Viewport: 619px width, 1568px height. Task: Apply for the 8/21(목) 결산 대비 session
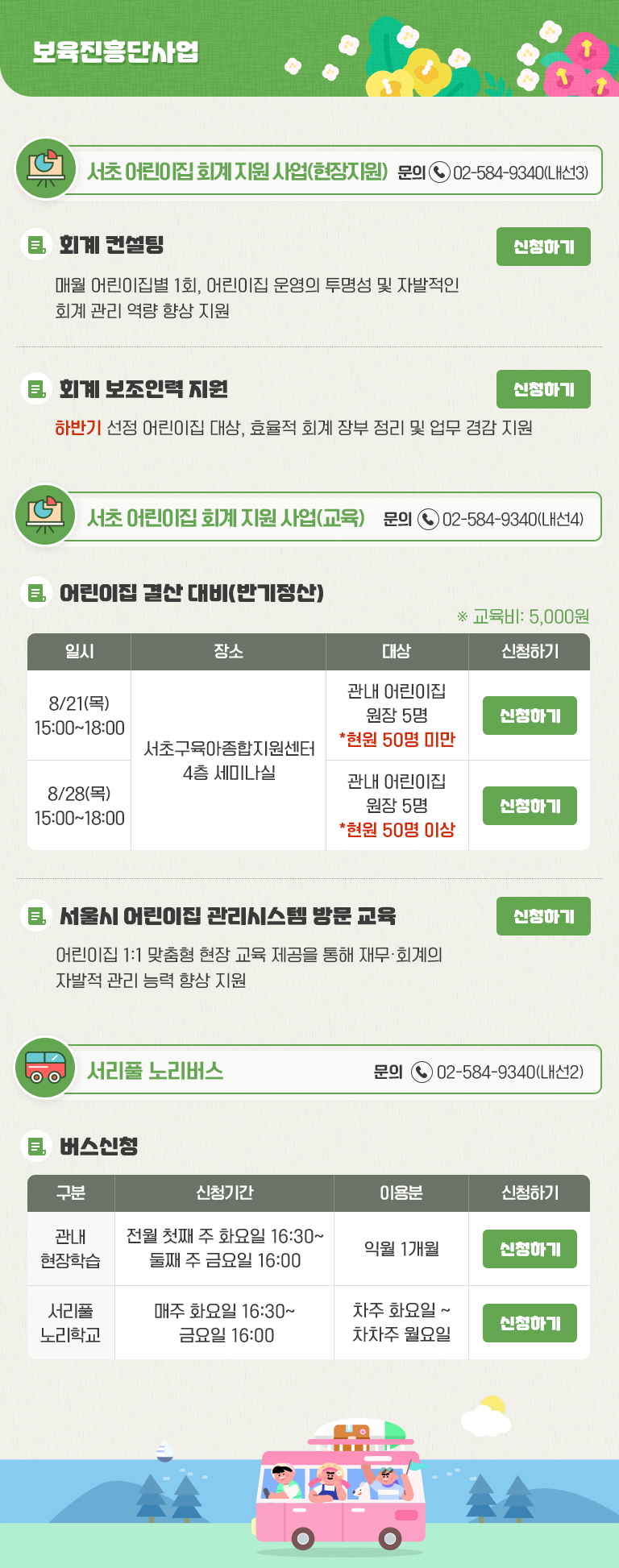click(530, 716)
